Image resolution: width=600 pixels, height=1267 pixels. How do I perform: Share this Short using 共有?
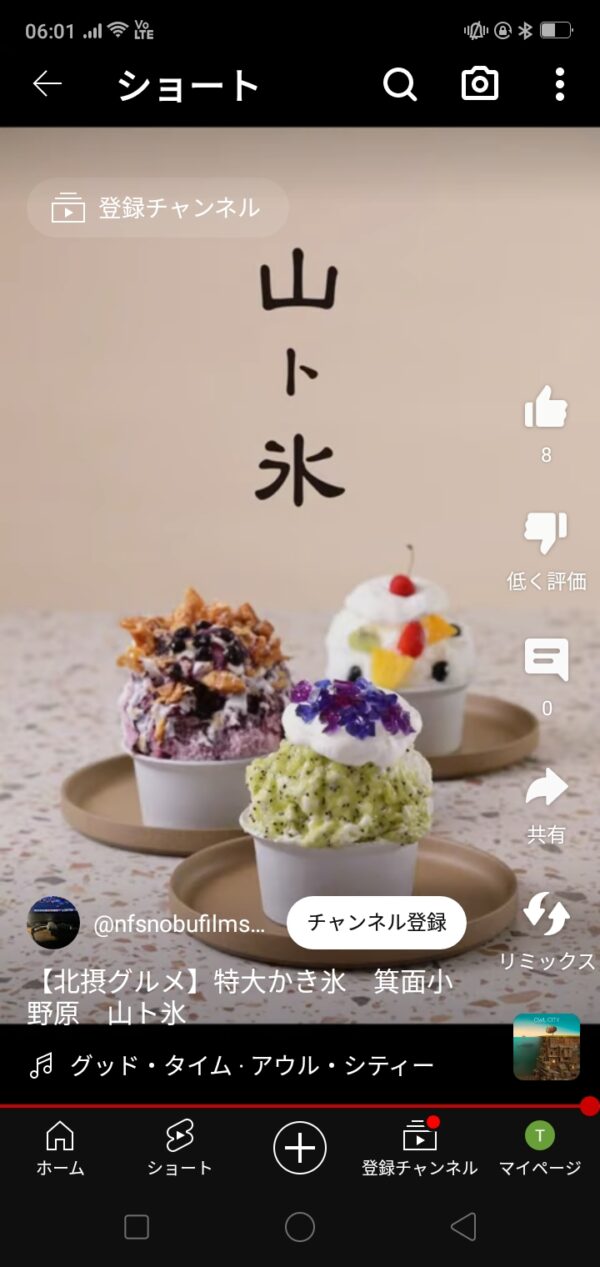(x=546, y=790)
